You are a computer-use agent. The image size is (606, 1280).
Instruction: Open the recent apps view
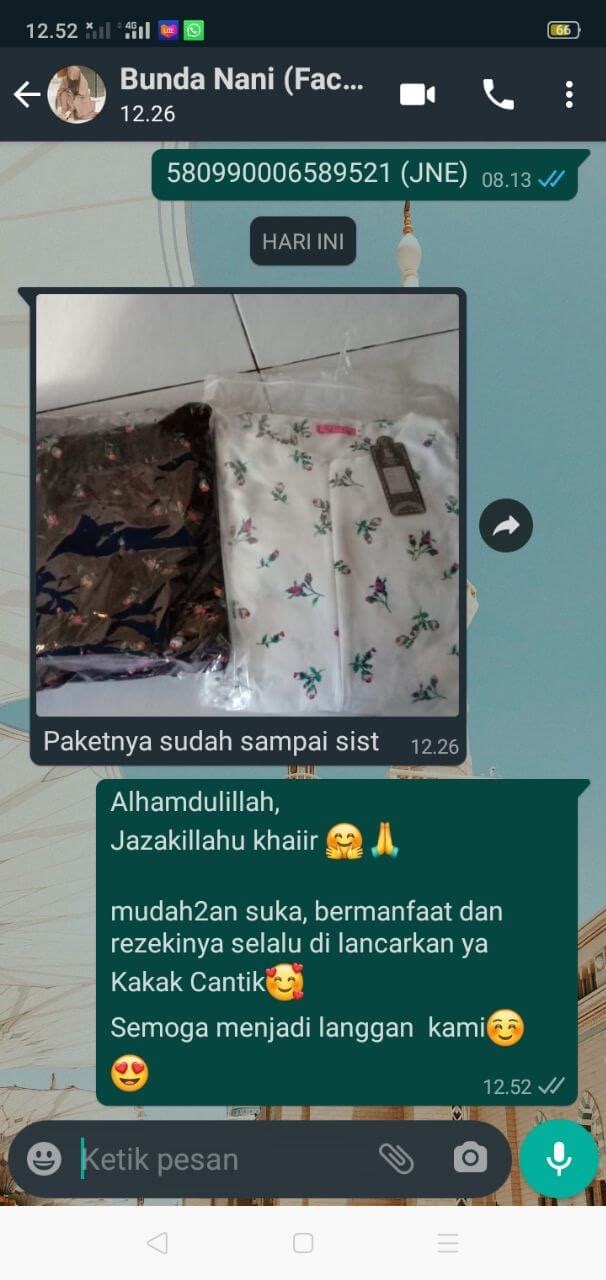click(x=447, y=1243)
